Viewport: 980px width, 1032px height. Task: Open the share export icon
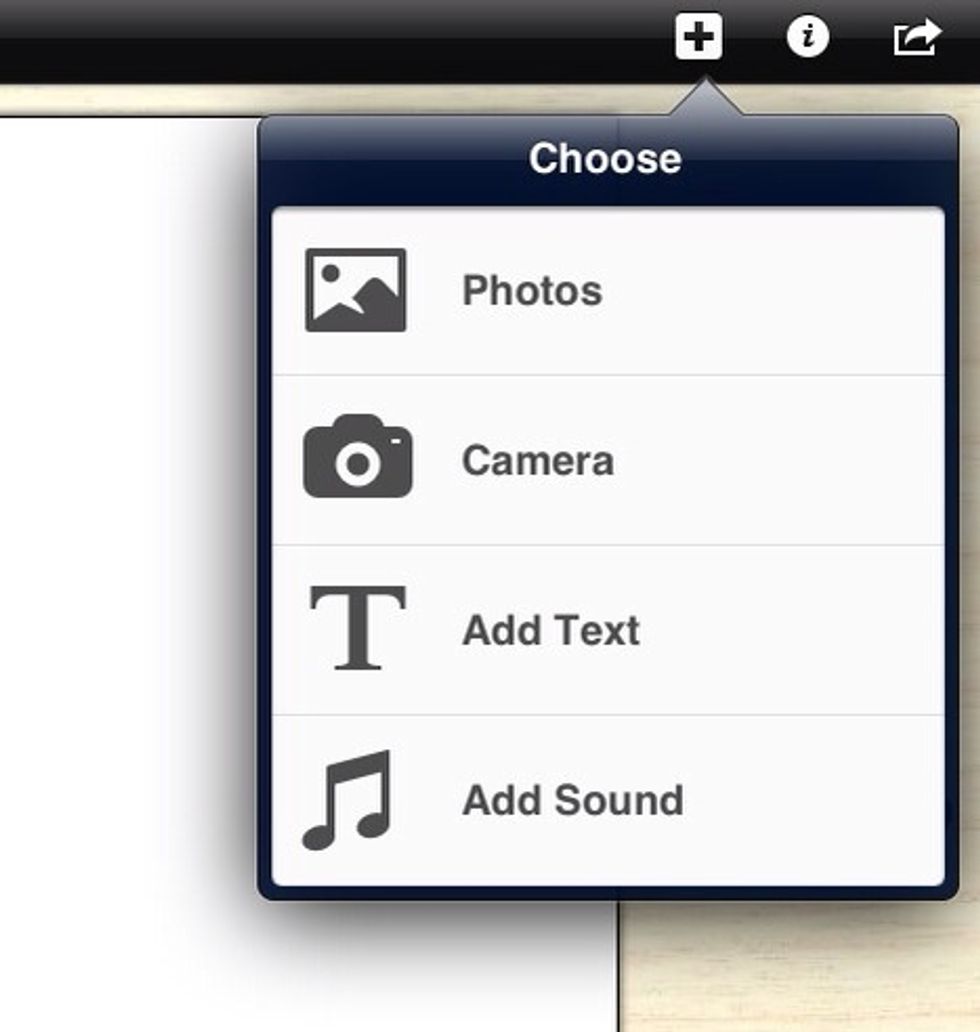coord(916,38)
